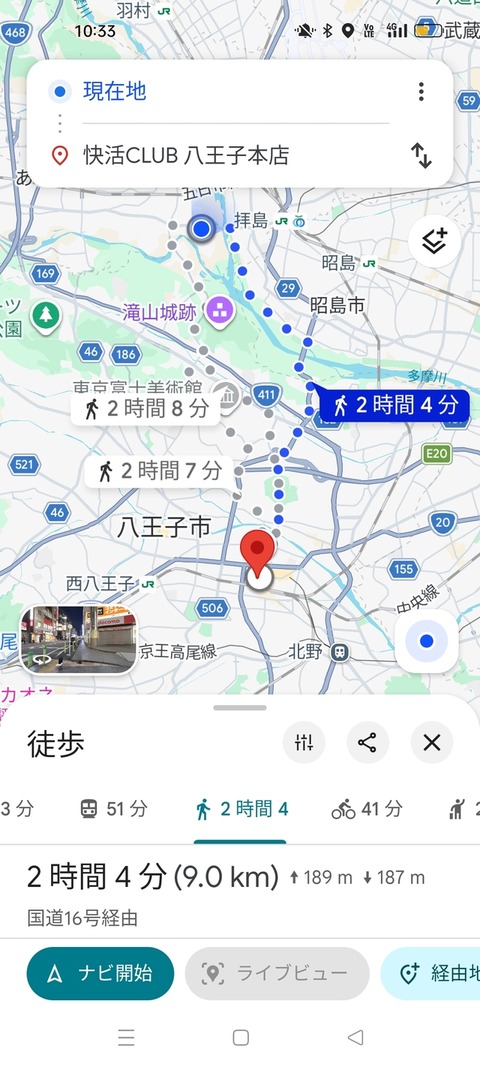This screenshot has width=480, height=1067.
Task: Select the walking tab 2時間4
Action: click(x=241, y=808)
